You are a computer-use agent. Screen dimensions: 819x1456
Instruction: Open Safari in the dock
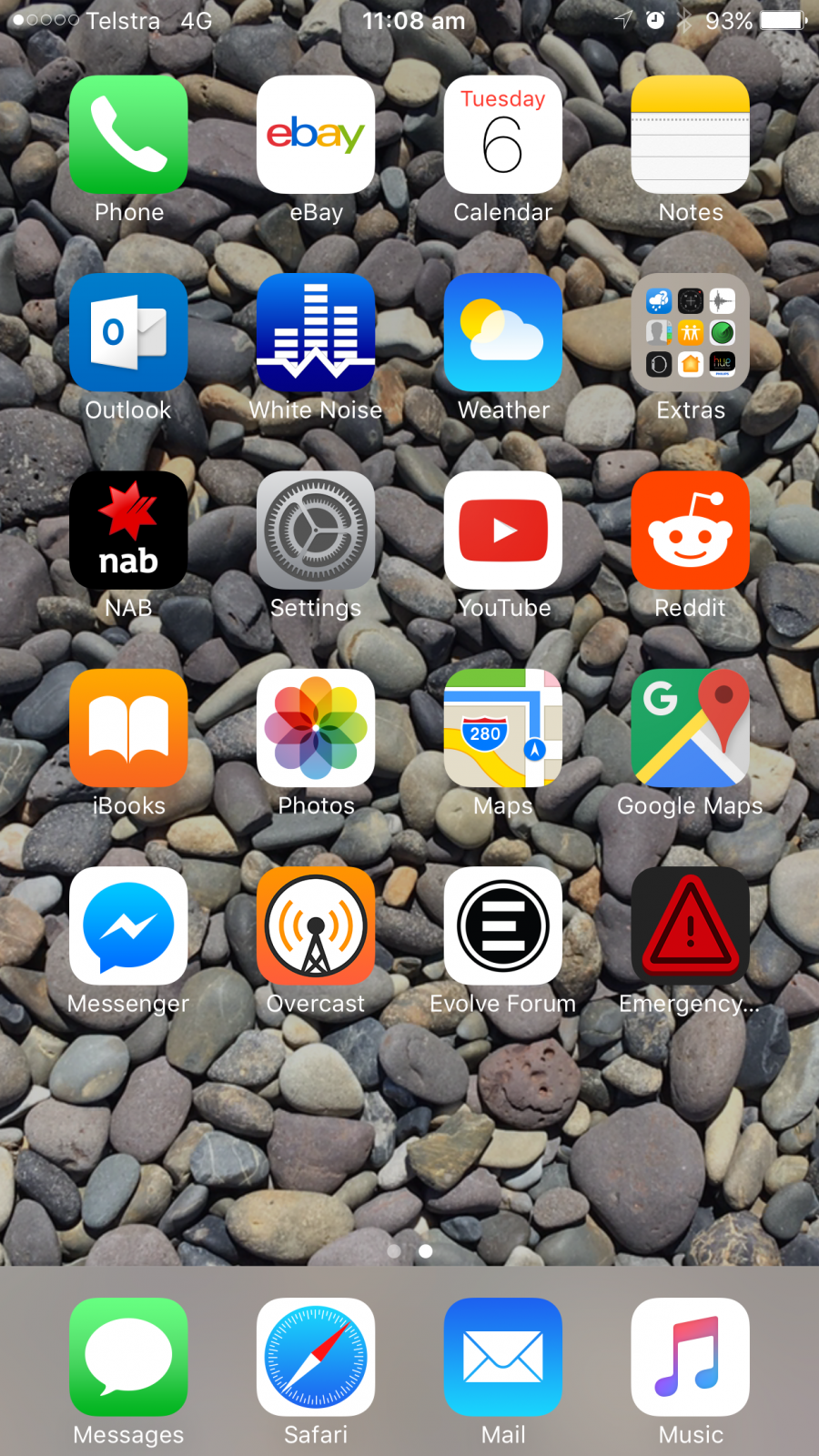[x=316, y=1357]
